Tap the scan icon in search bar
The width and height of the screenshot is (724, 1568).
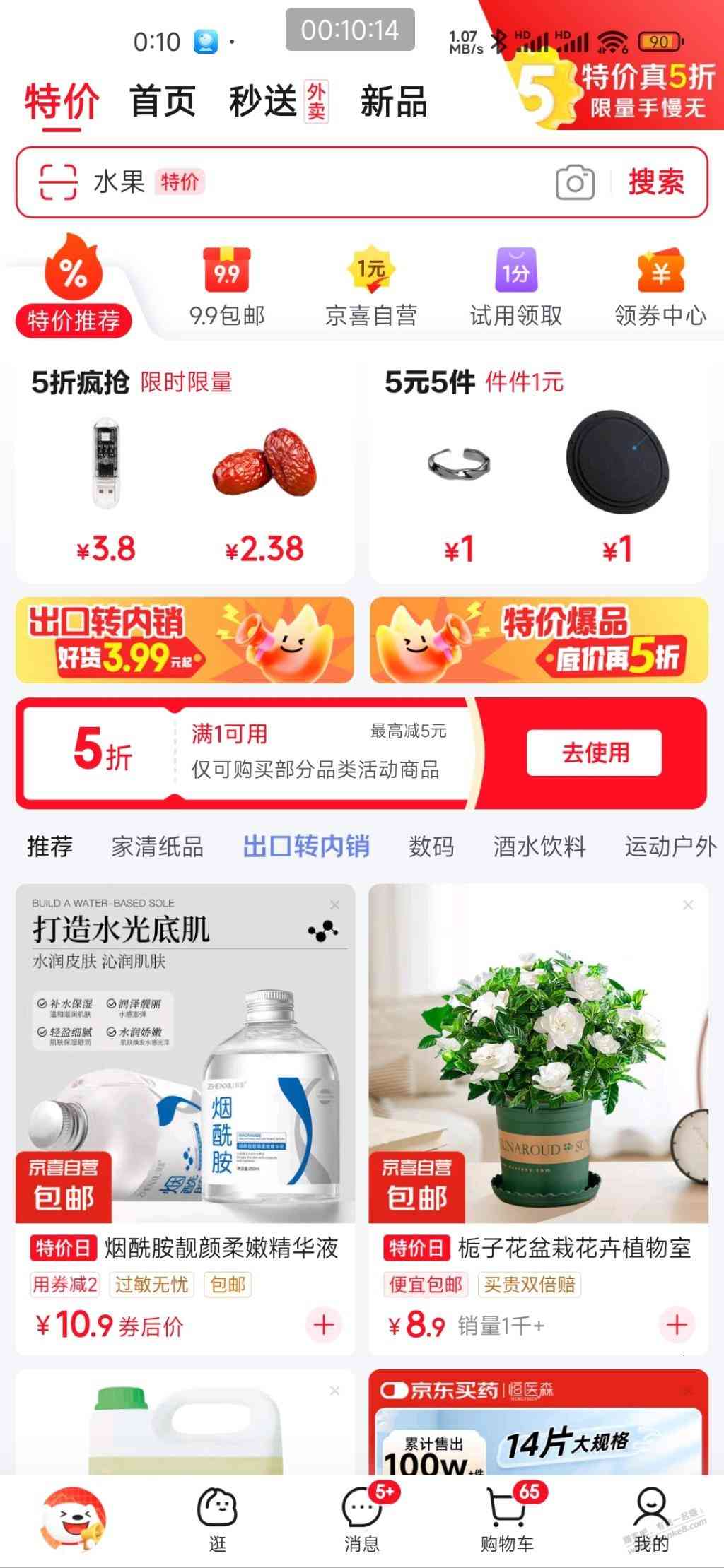[x=57, y=182]
